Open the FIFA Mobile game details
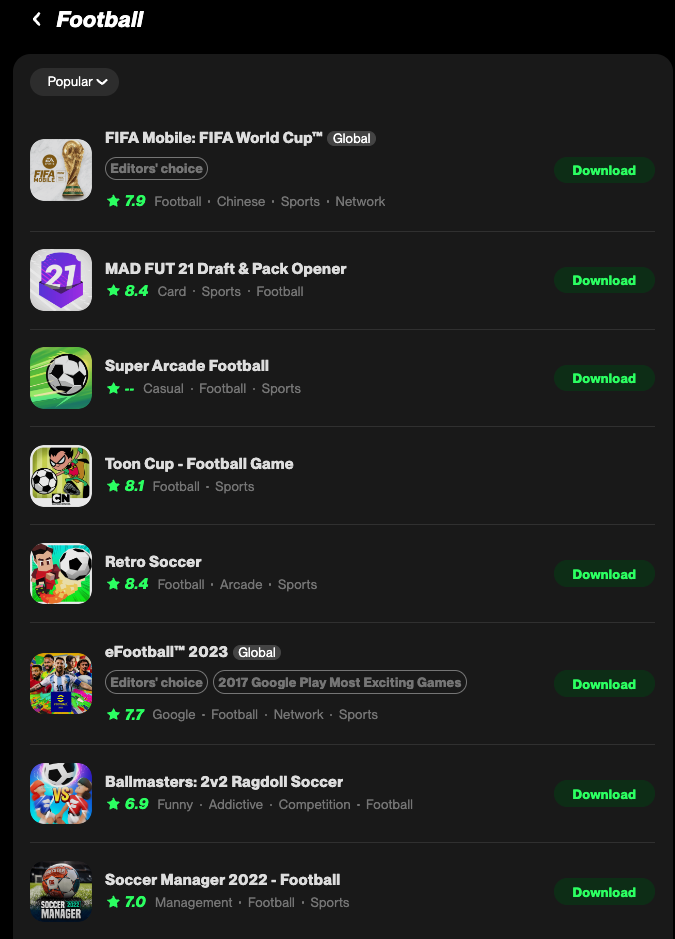This screenshot has width=675, height=939. coord(214,138)
